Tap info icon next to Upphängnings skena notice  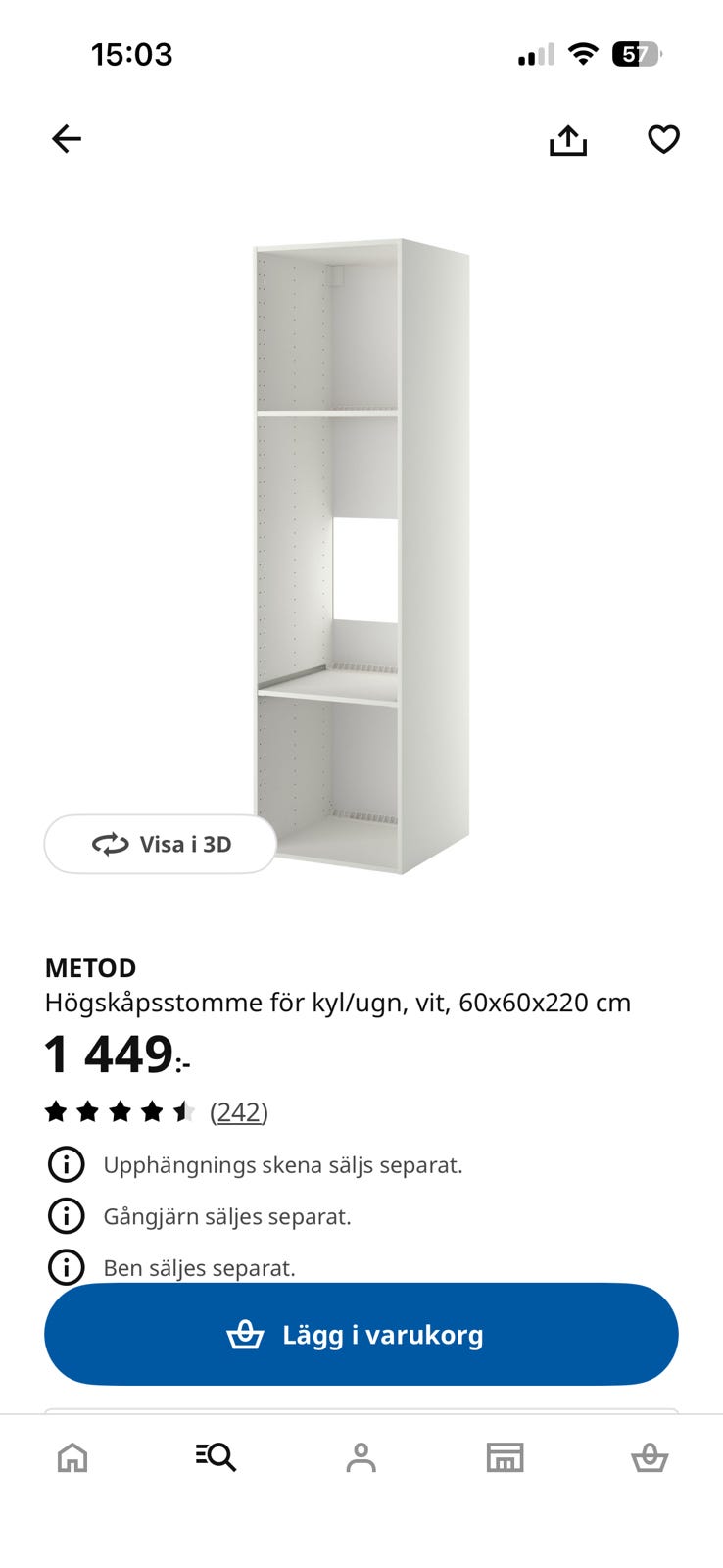[x=66, y=1164]
